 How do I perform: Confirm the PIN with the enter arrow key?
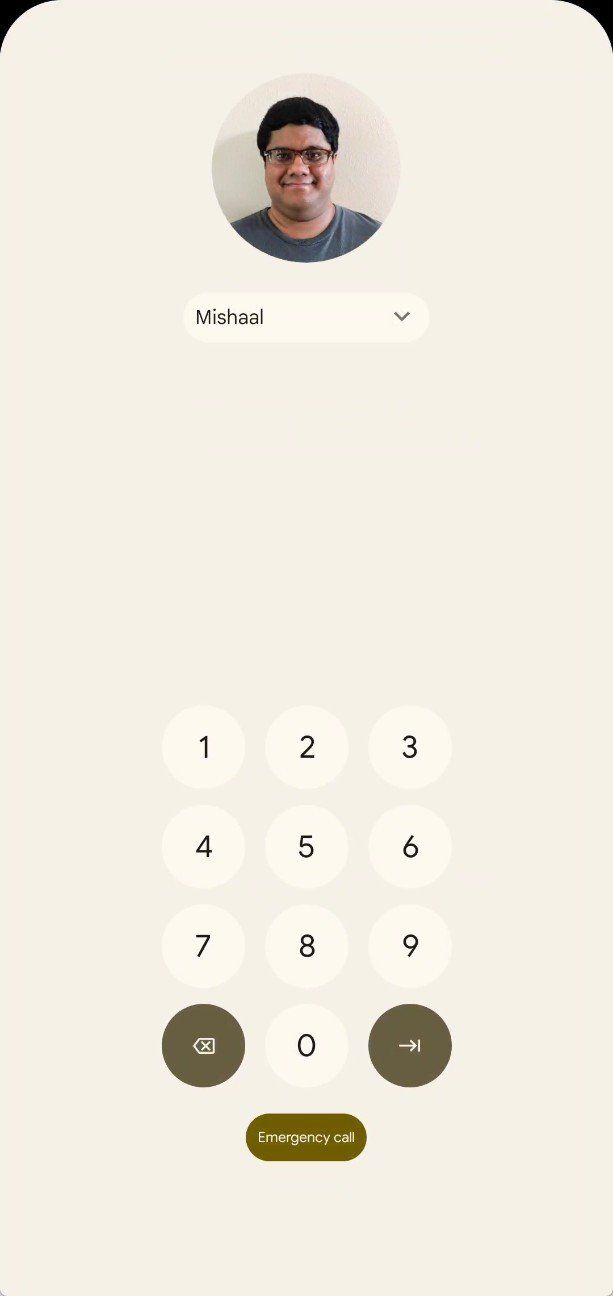[410, 1046]
